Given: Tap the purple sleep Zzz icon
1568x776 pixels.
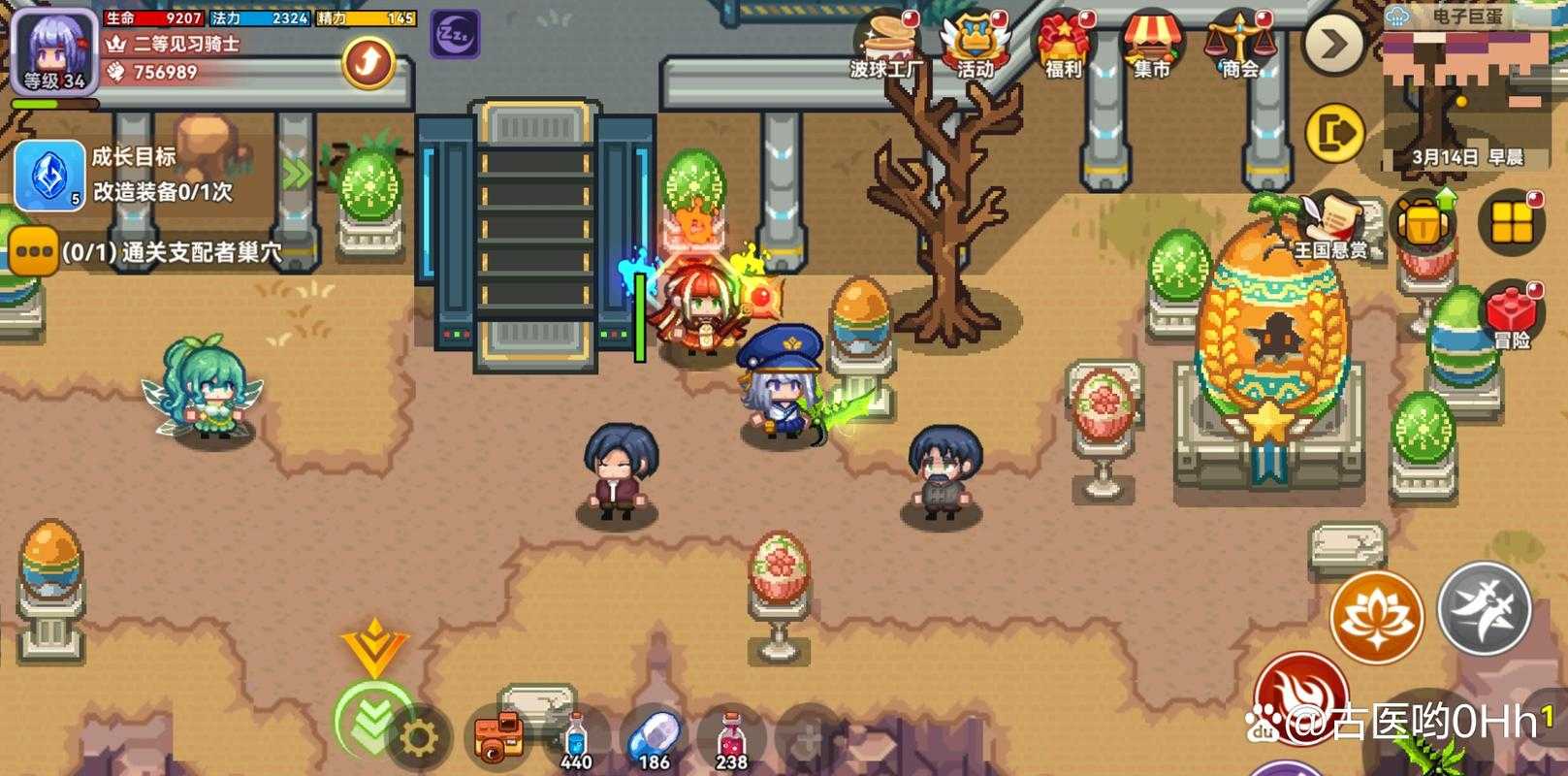Looking at the screenshot, I should tap(455, 35).
